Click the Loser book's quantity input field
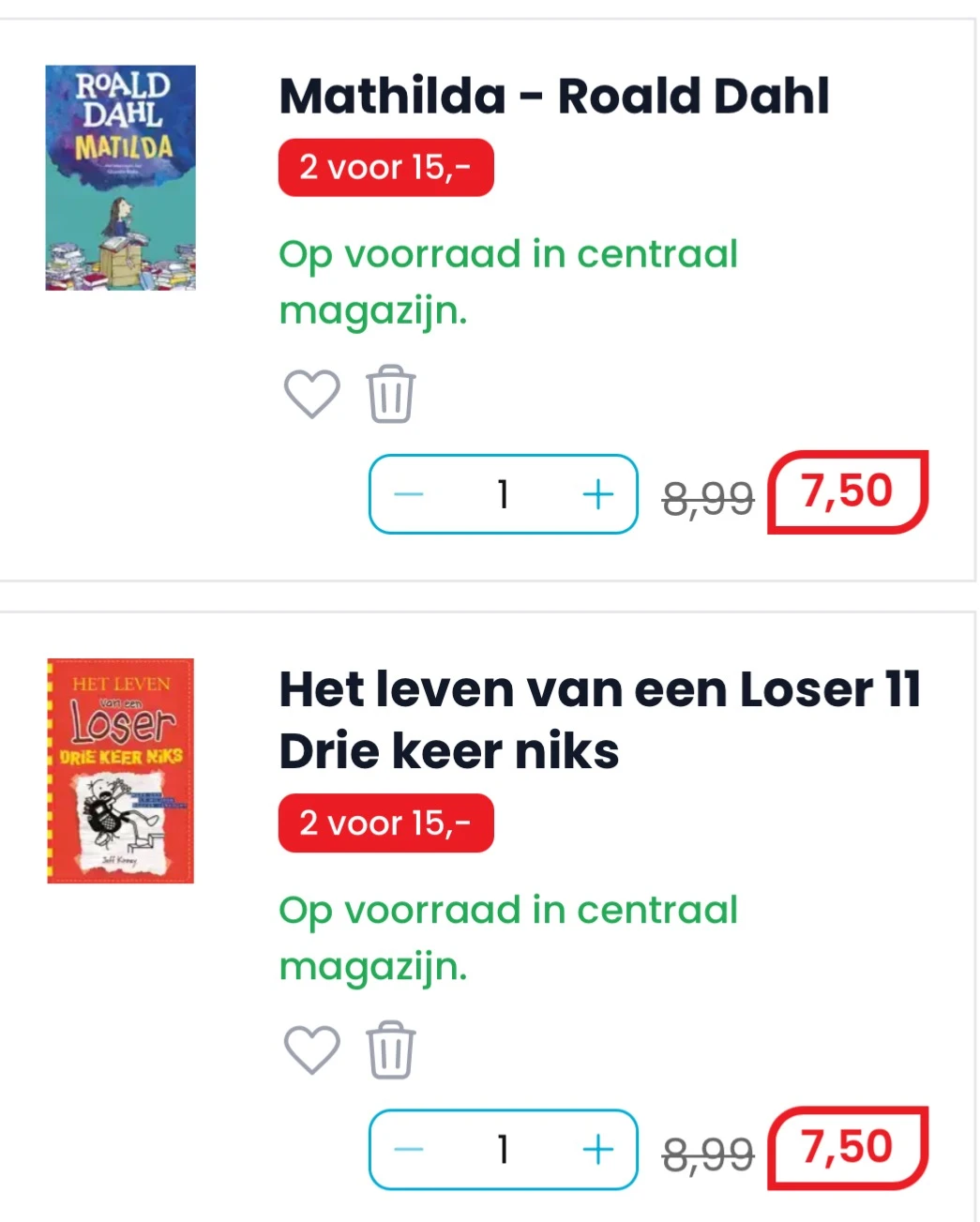Viewport: 980px width, 1222px height. click(x=503, y=1149)
